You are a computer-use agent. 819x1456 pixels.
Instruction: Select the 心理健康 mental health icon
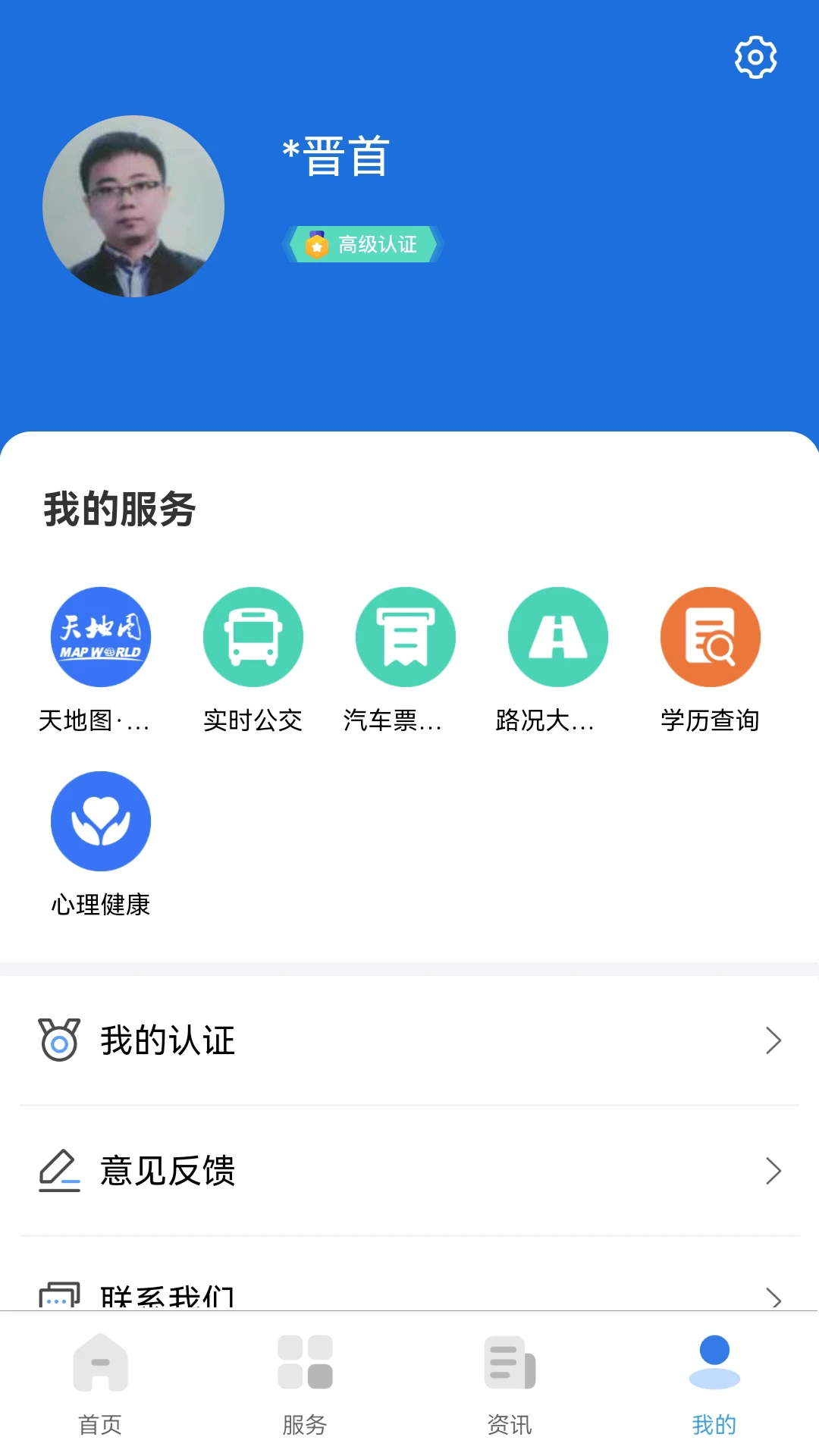click(x=100, y=821)
